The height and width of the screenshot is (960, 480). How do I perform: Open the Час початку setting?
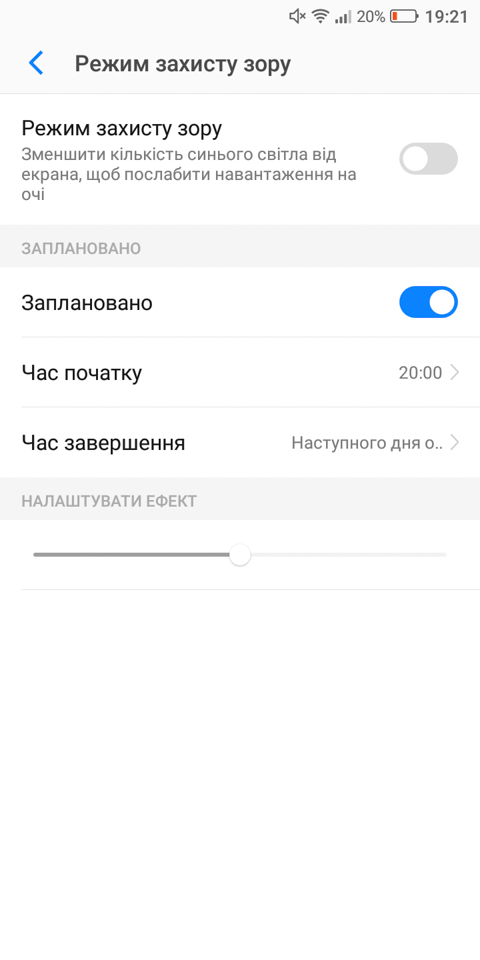(x=240, y=372)
